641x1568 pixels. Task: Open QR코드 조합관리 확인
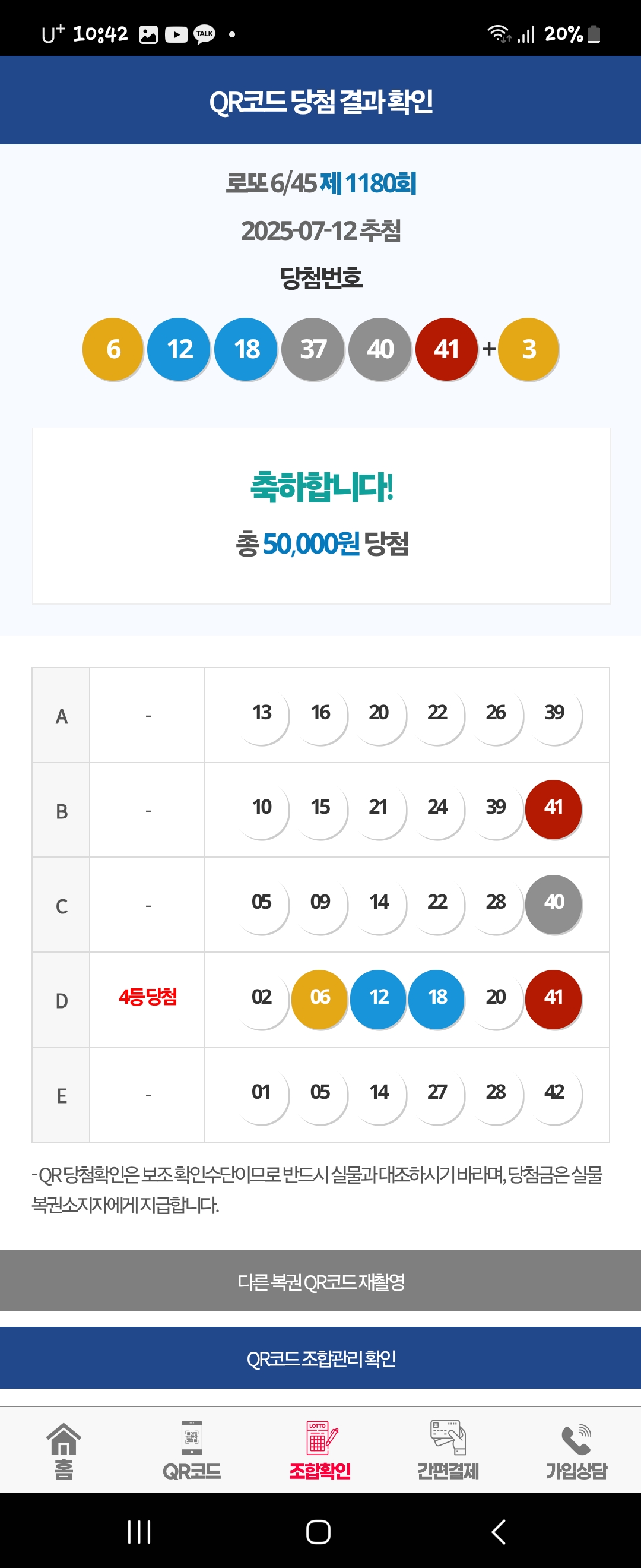point(320,1358)
